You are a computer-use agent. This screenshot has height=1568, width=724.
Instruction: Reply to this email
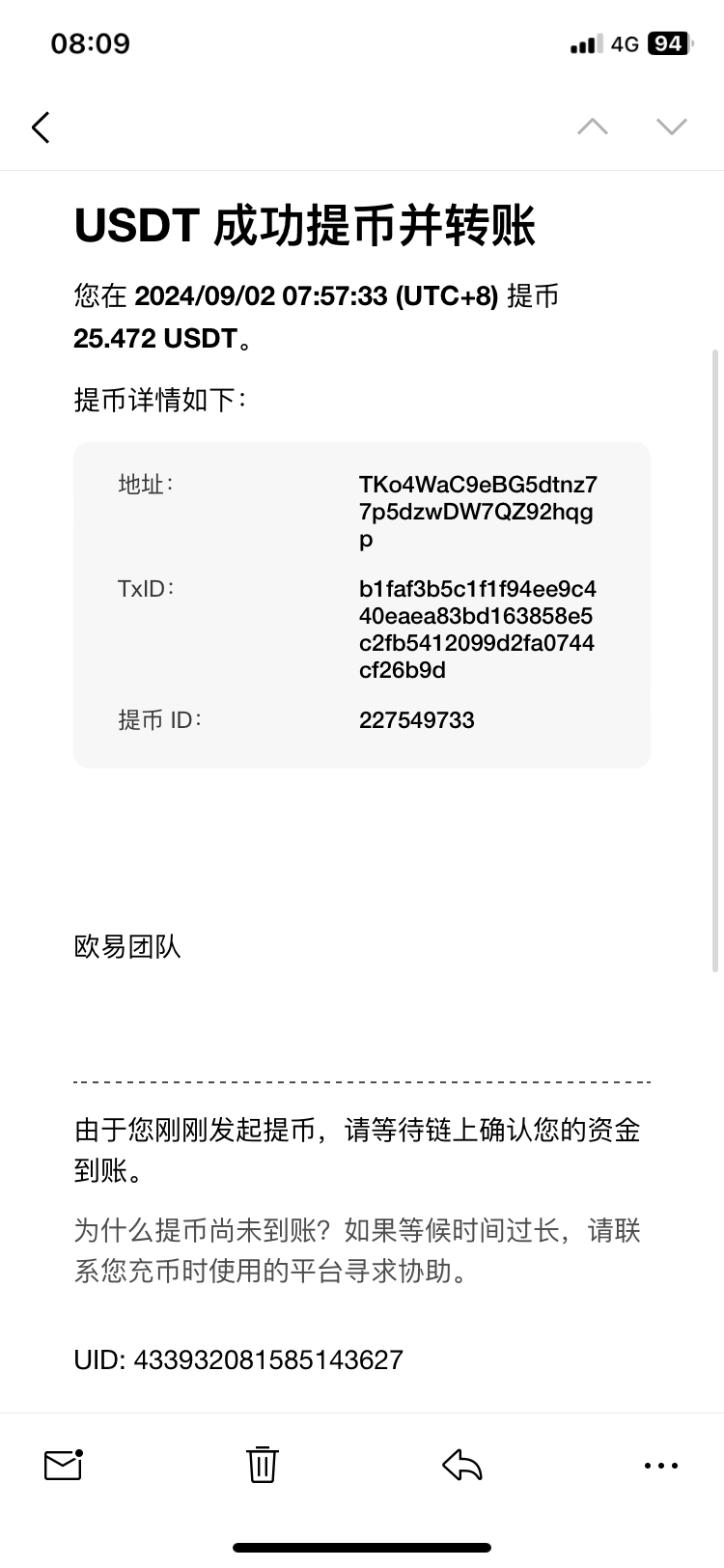pyautogui.click(x=462, y=1465)
